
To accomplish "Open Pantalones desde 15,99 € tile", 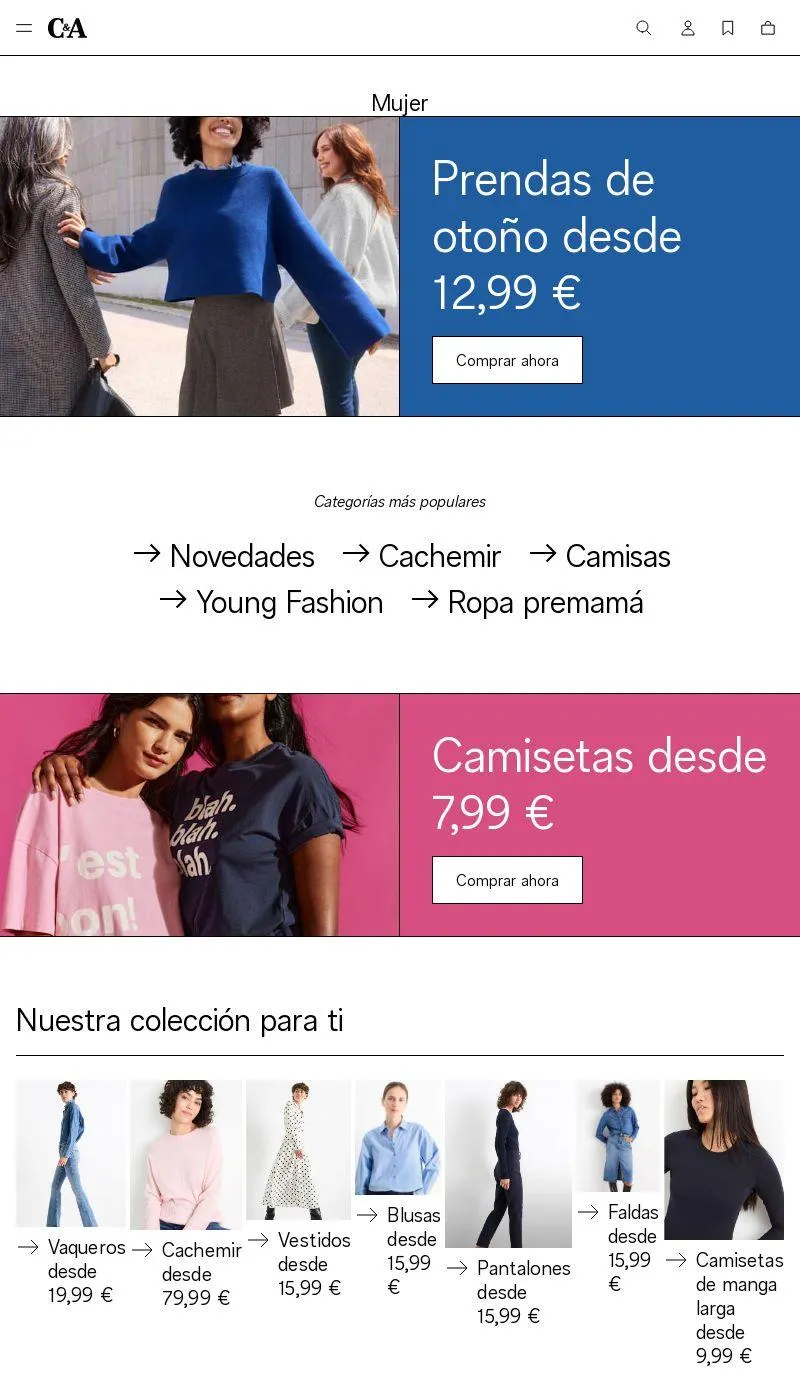I will pos(508,1204).
